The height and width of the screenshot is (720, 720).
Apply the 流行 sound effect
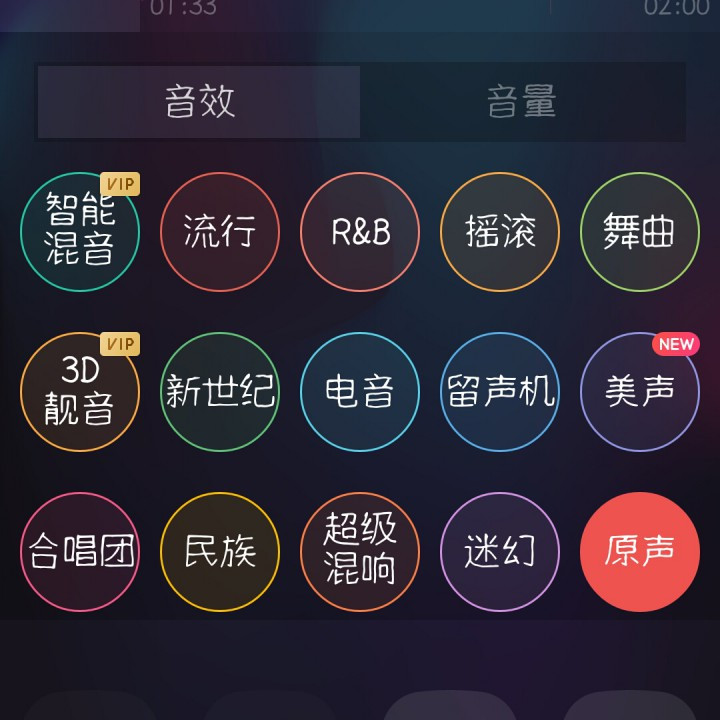point(220,231)
